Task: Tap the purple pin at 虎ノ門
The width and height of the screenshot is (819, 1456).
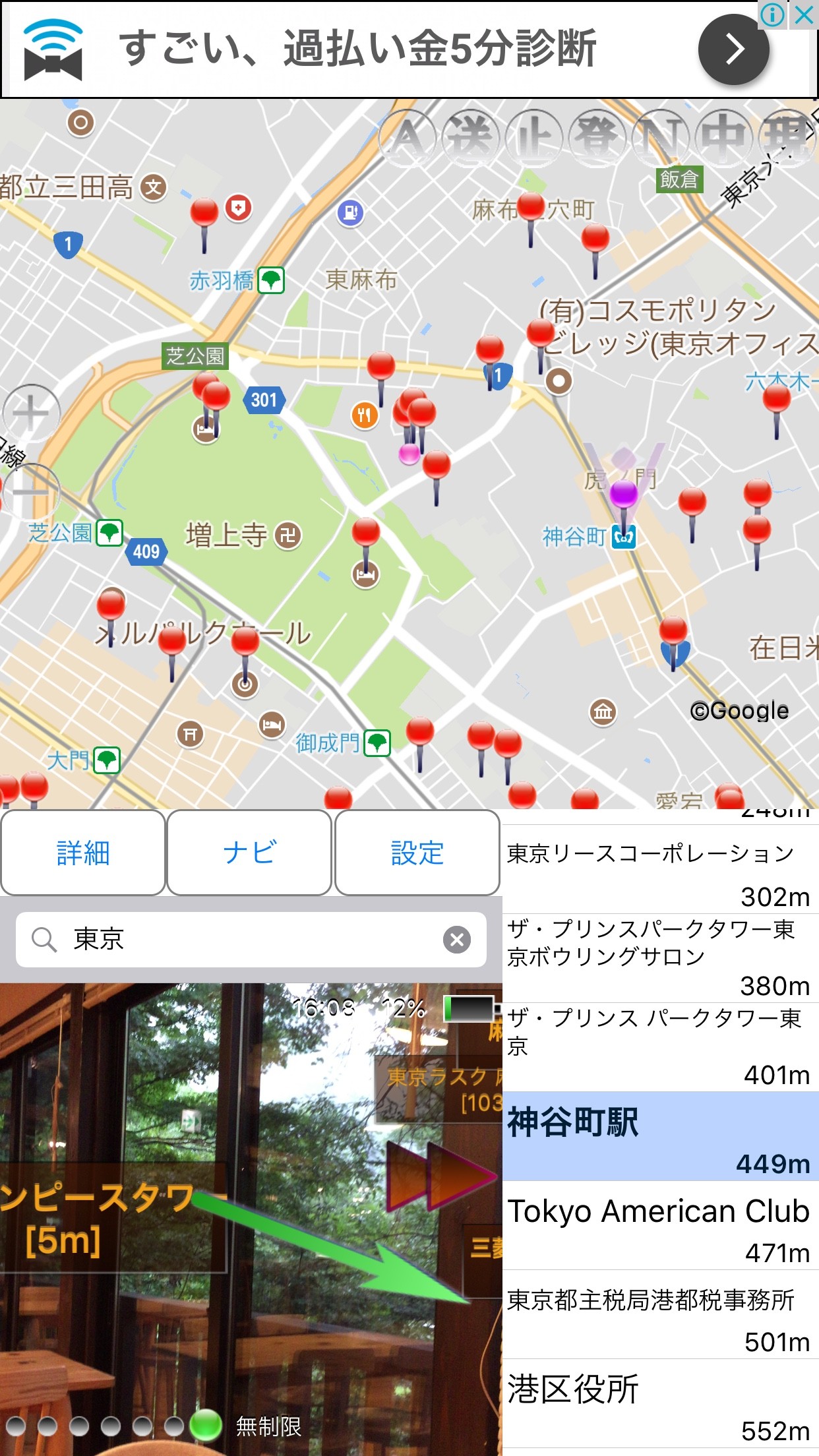Action: [x=623, y=493]
